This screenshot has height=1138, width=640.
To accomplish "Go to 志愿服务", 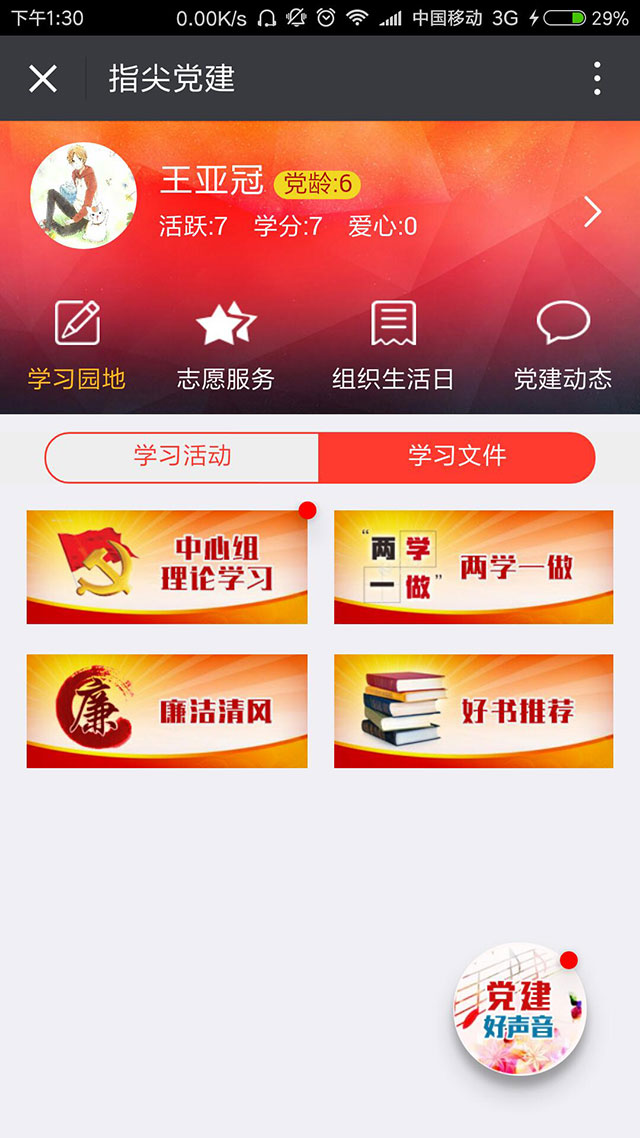I will [x=226, y=347].
